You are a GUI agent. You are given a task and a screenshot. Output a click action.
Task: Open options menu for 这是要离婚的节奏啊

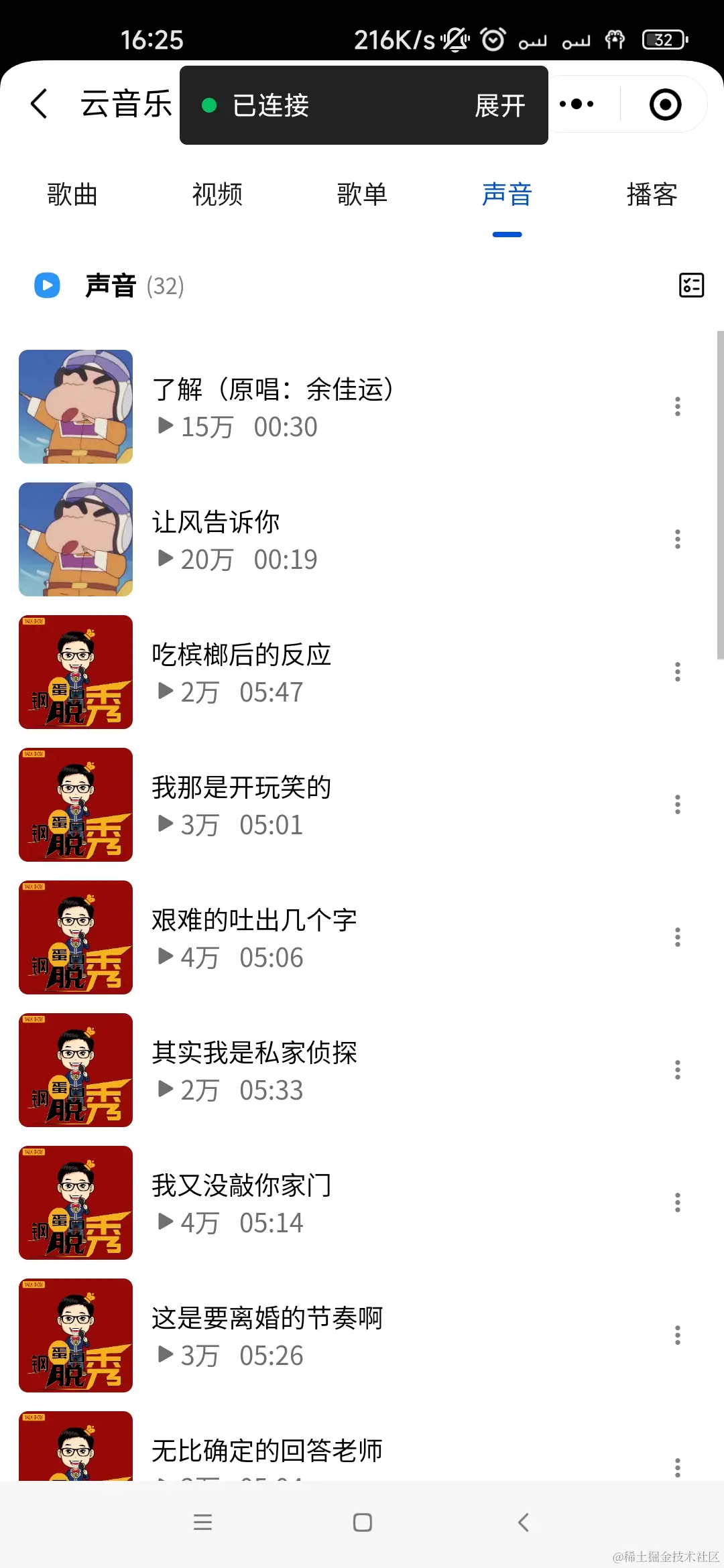tap(677, 1335)
